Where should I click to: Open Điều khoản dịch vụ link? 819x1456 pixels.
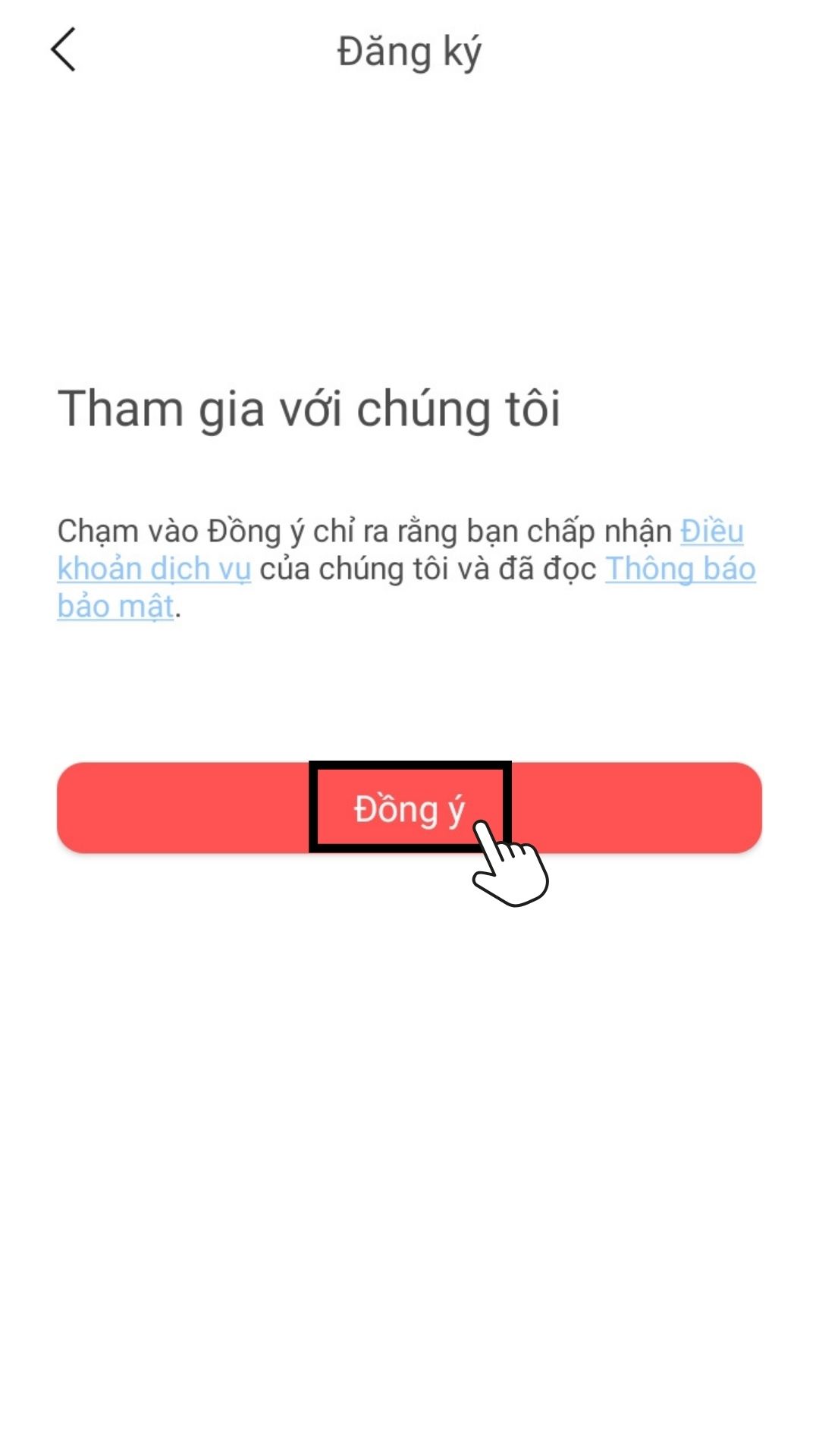(154, 570)
